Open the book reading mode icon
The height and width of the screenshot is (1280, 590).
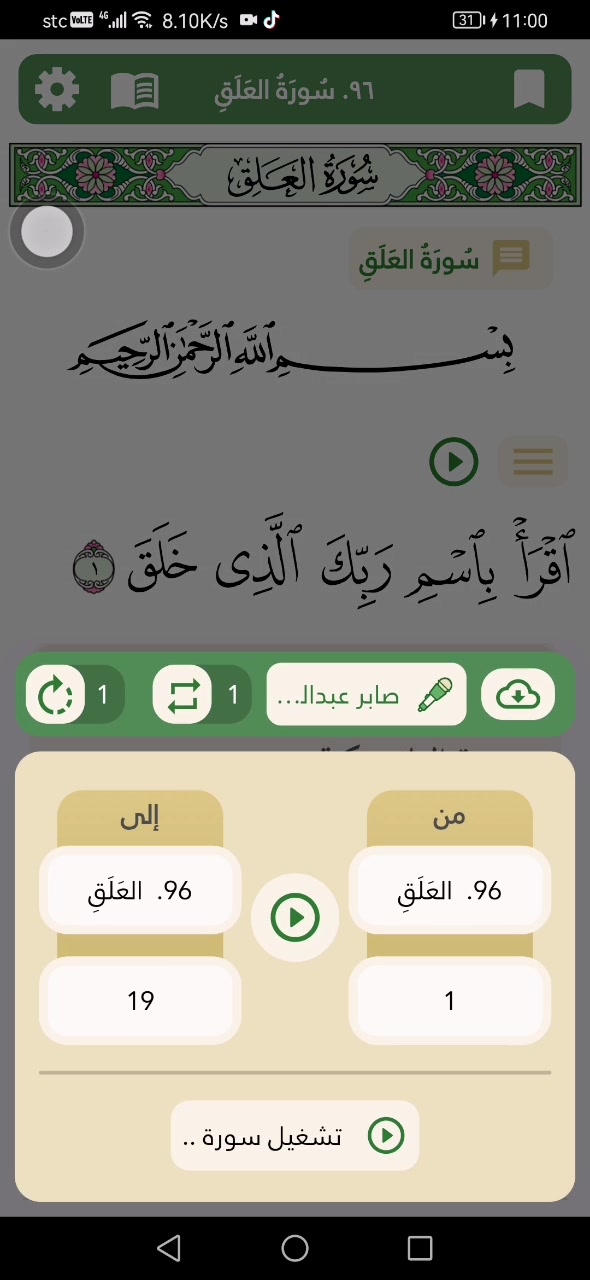pos(134,91)
